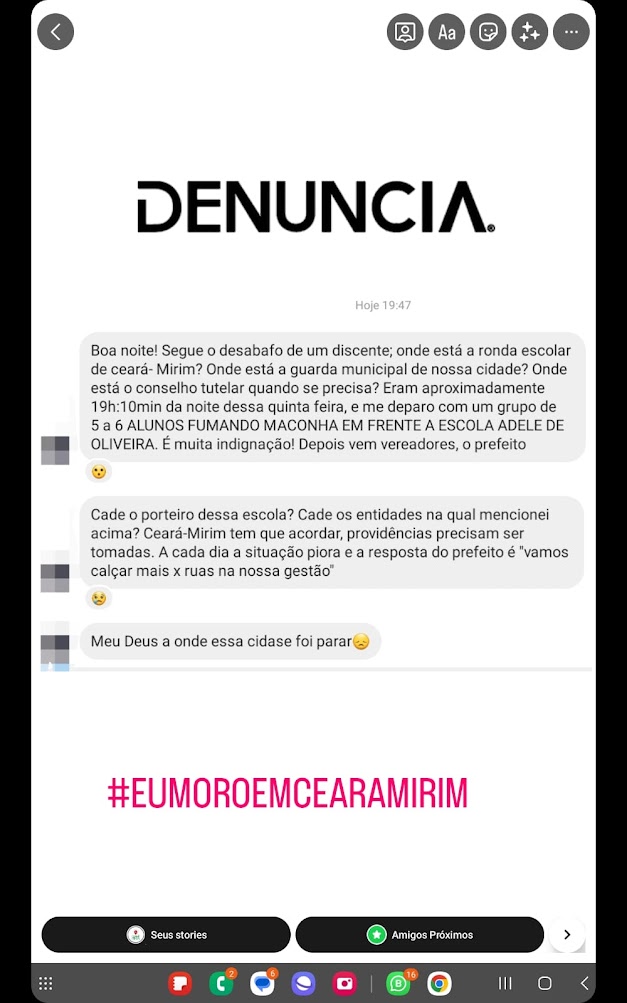Screen dimensions: 627x1003
Task: Tag people in the story
Action: click(x=405, y=32)
